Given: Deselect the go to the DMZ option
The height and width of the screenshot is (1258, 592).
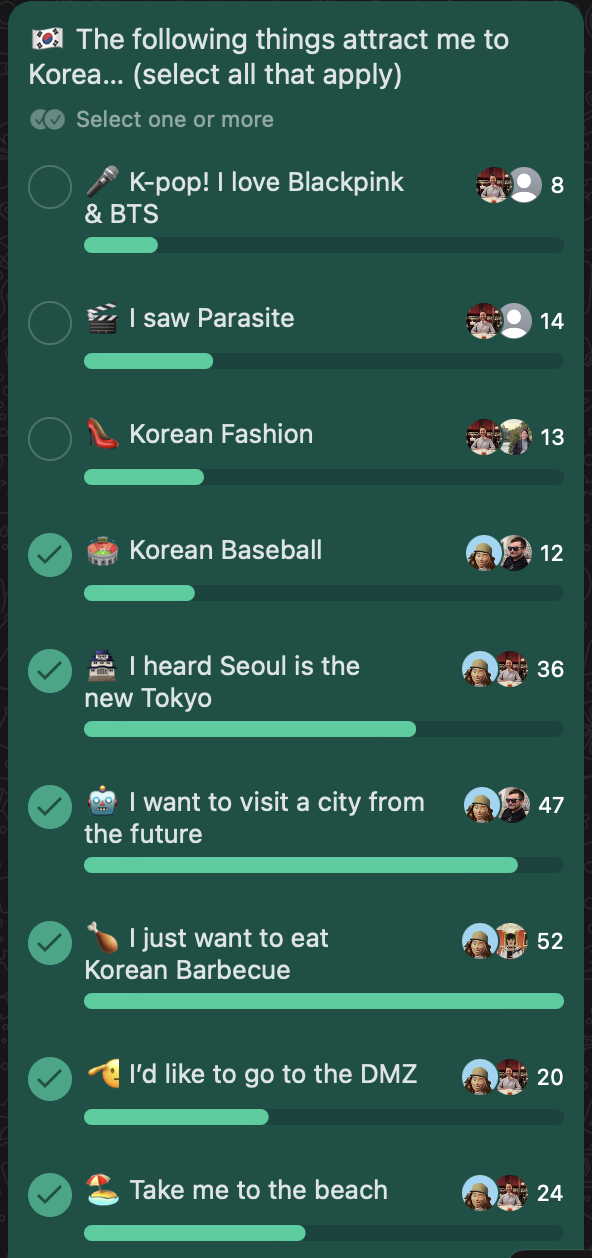Looking at the screenshot, I should tap(49, 1079).
